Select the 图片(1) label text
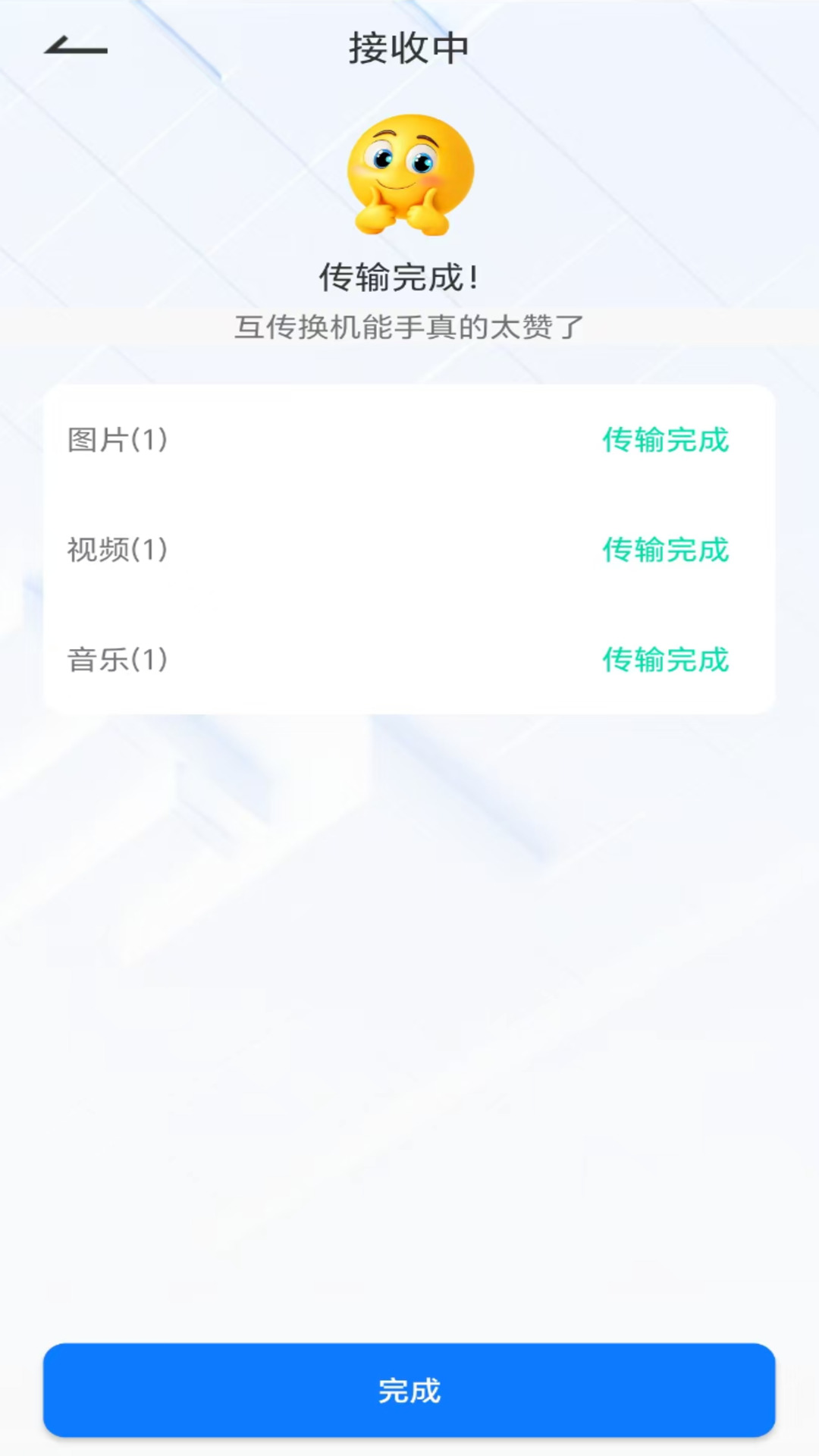This screenshot has width=819, height=1456. [118, 441]
